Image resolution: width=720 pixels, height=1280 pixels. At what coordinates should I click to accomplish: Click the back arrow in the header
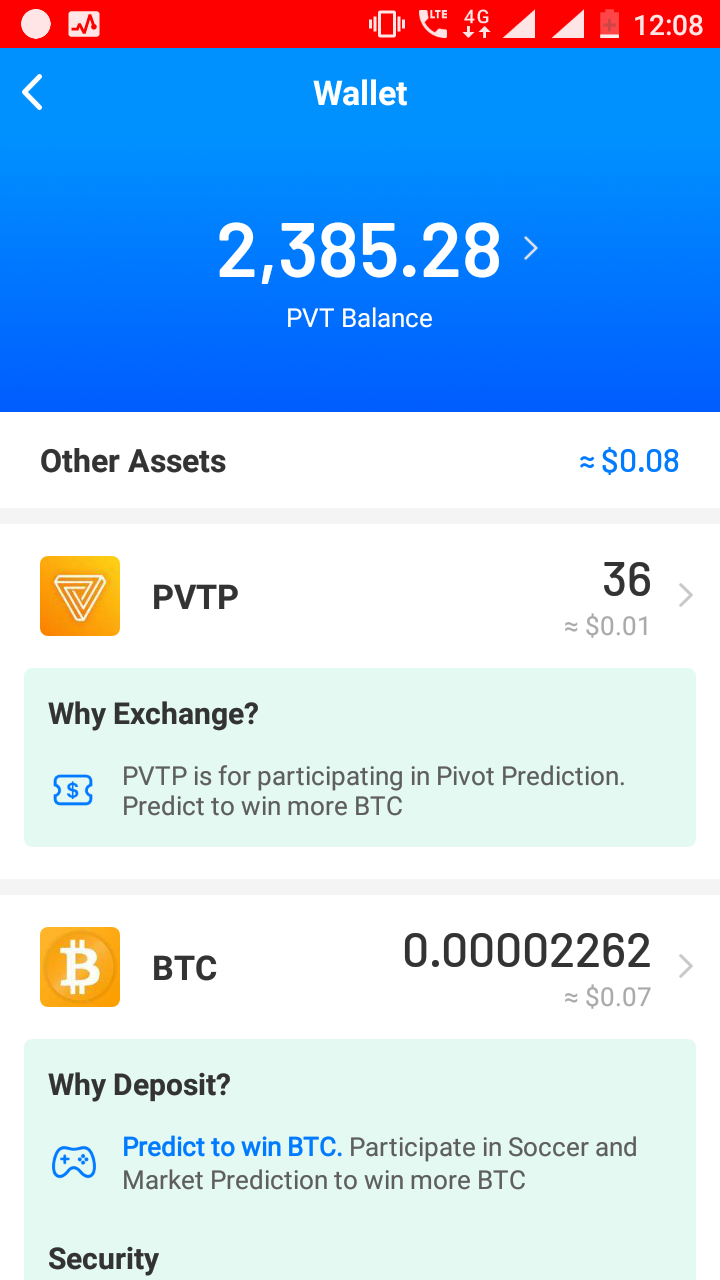[x=31, y=91]
